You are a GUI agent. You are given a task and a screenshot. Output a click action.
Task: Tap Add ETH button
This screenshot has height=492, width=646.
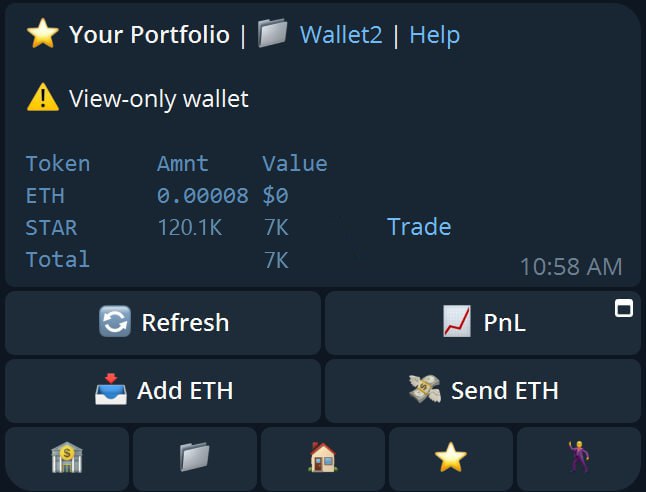[x=163, y=390]
